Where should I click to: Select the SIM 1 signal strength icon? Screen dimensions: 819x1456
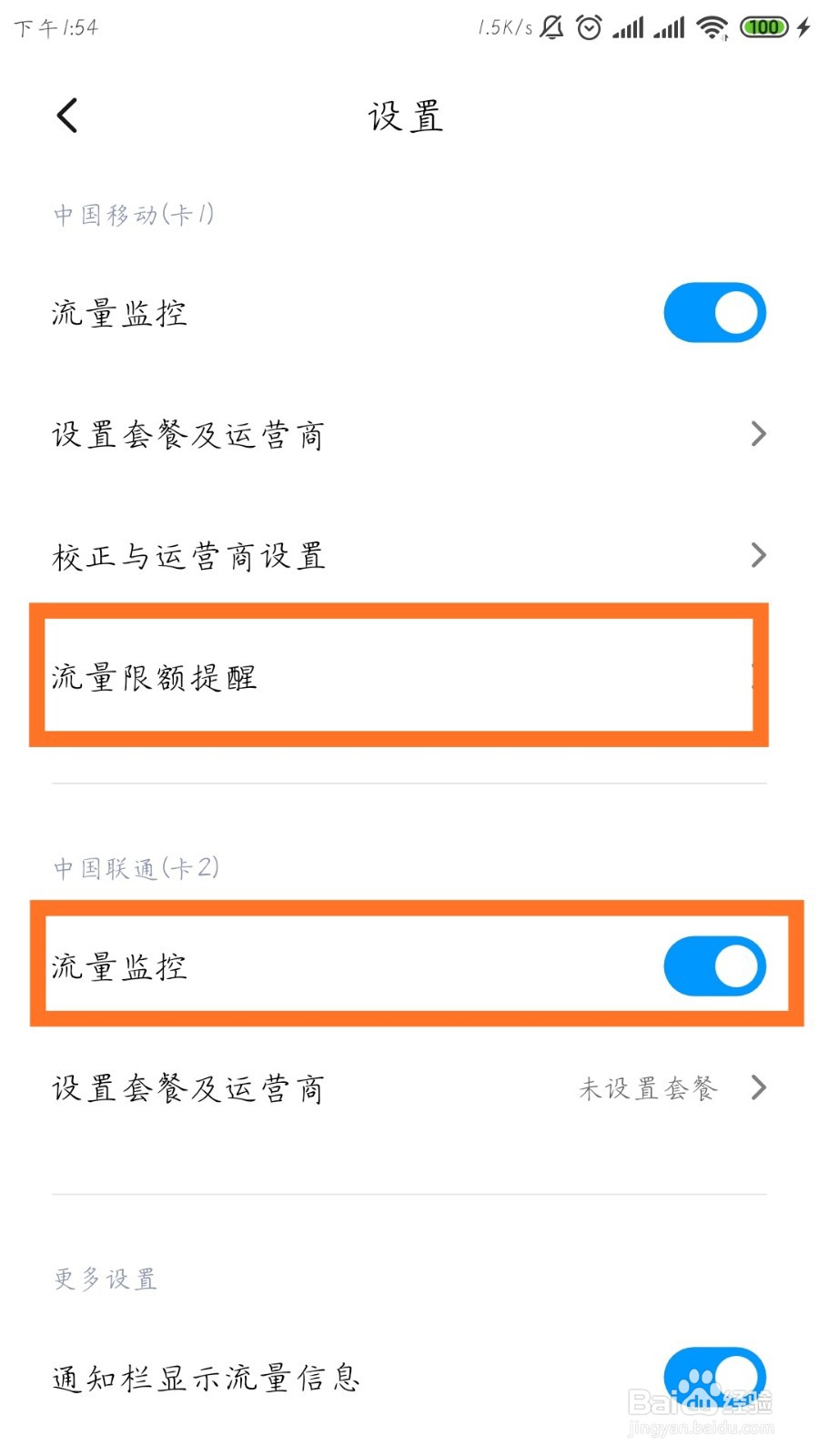[628, 27]
